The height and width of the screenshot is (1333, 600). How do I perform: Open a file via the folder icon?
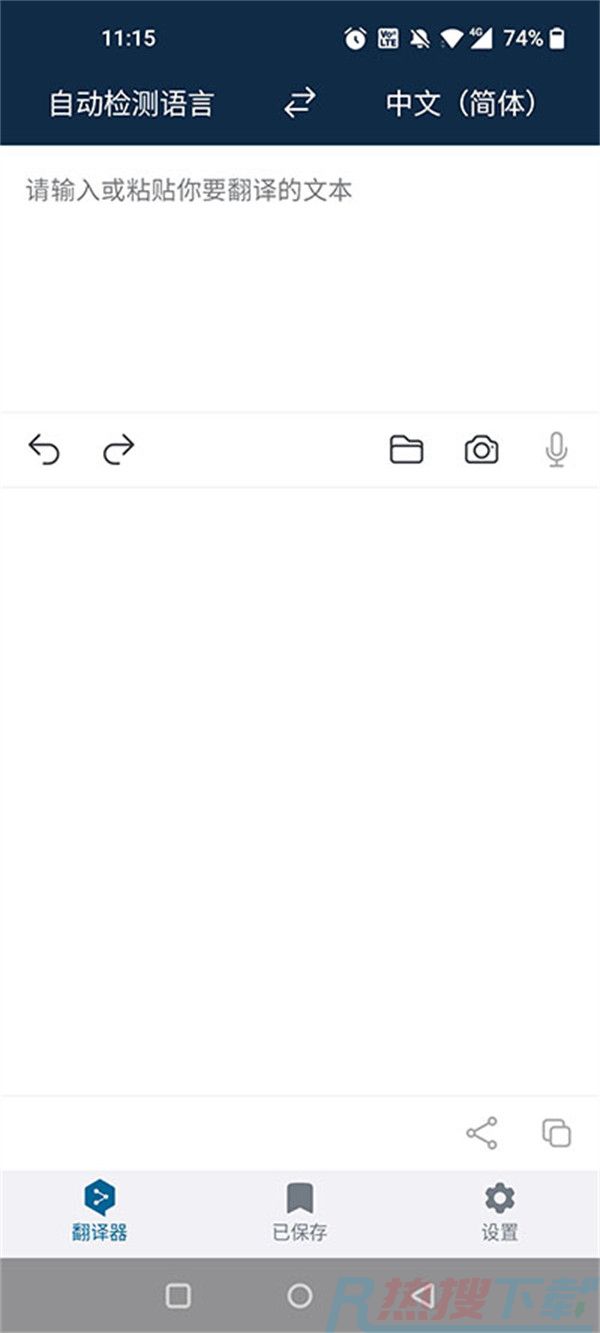click(406, 450)
